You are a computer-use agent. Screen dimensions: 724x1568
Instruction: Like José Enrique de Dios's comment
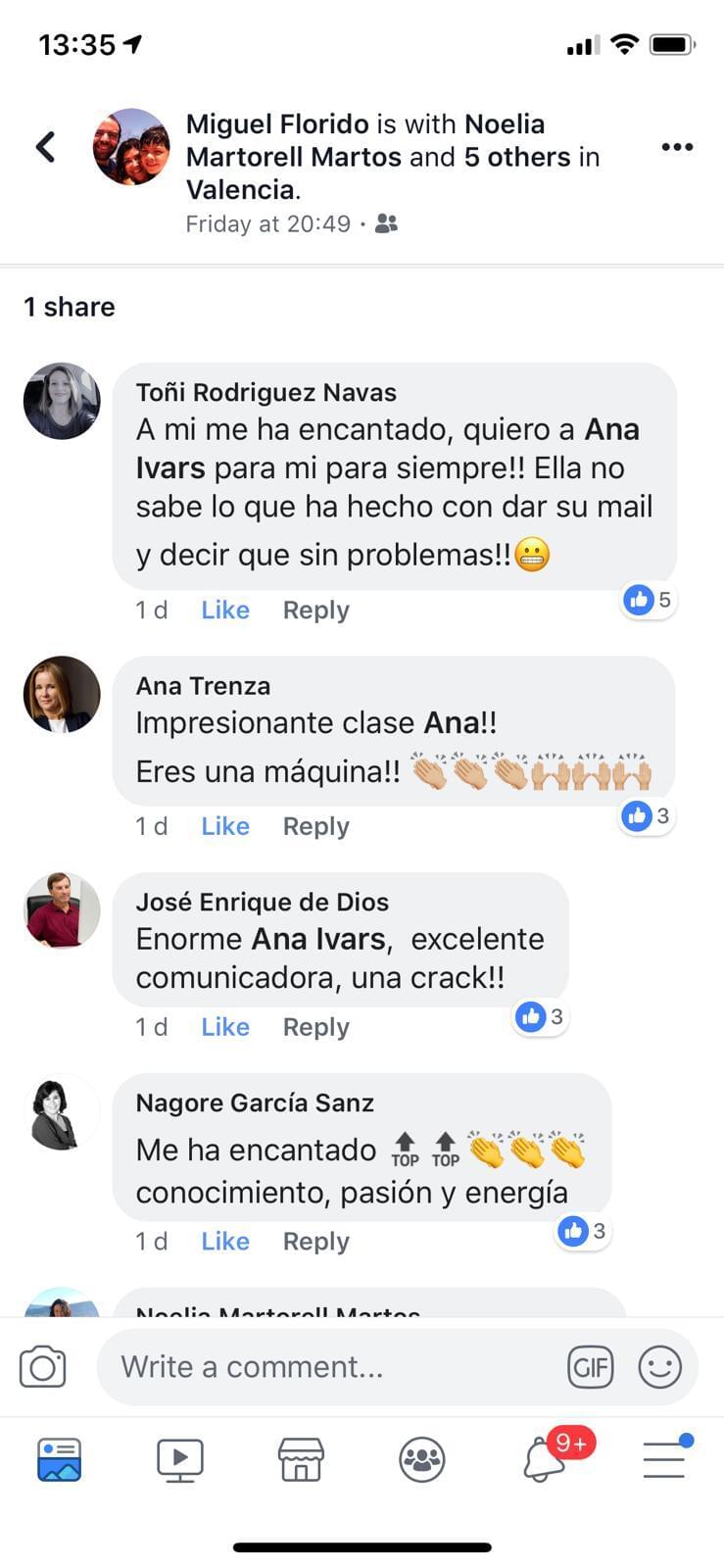pyautogui.click(x=224, y=1027)
